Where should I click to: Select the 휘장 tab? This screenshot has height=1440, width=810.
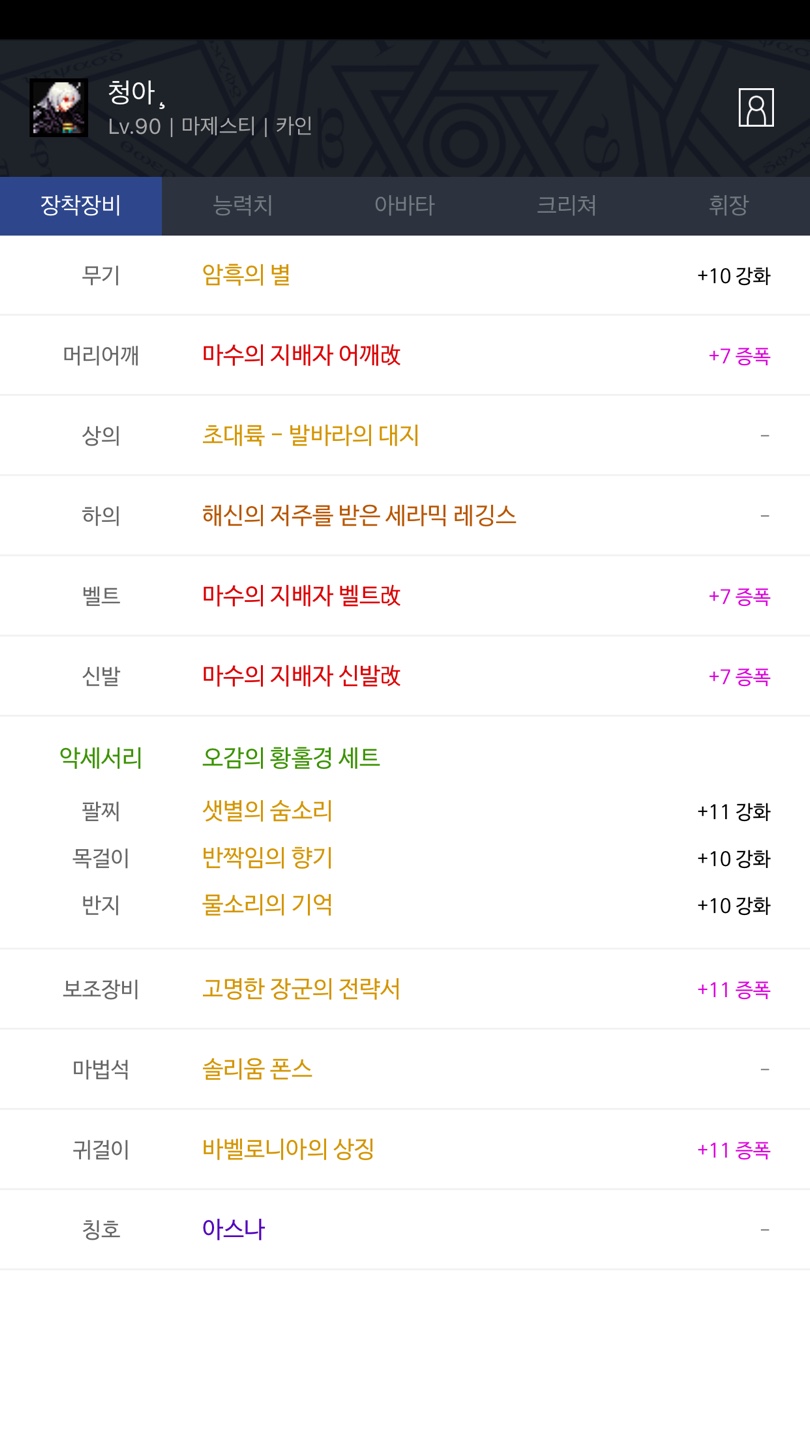[x=729, y=206]
